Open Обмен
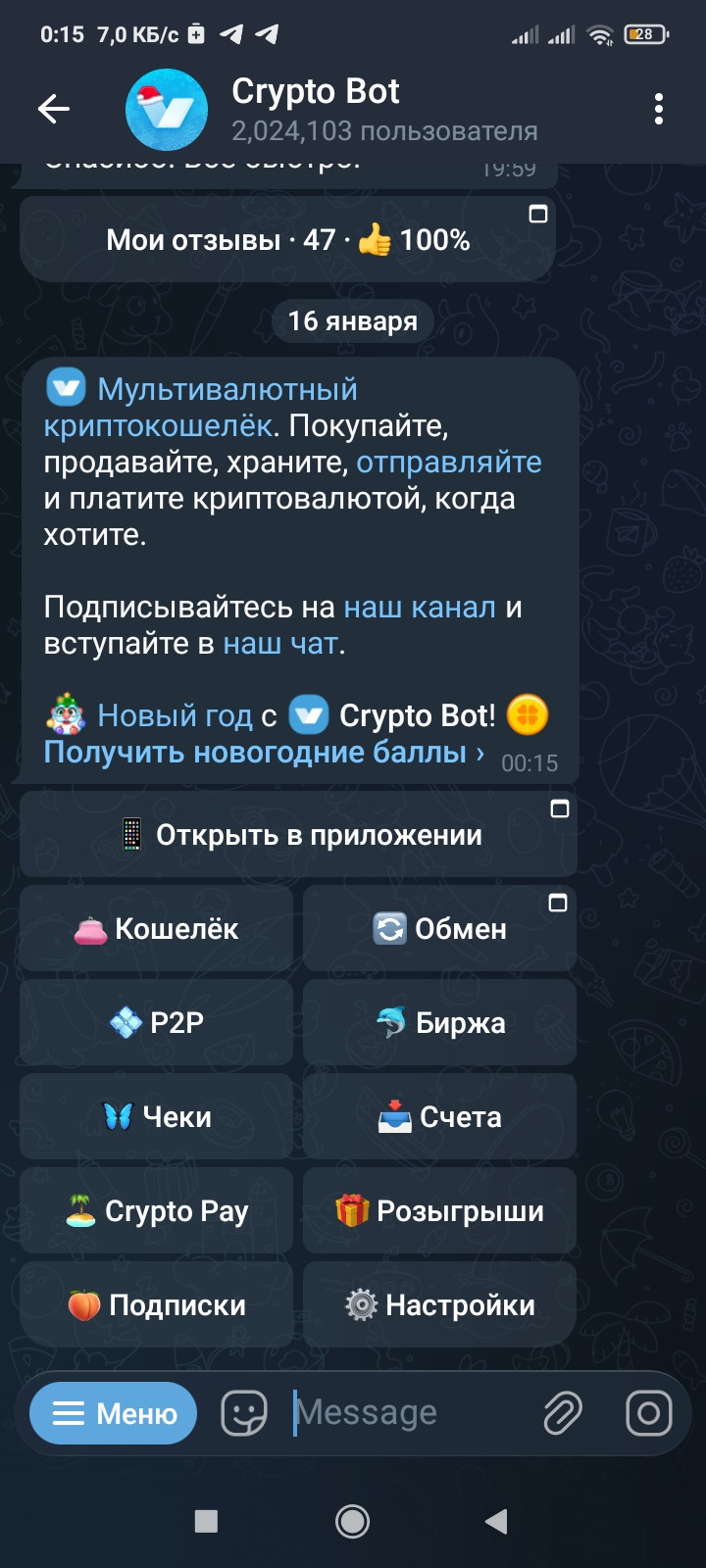Image resolution: width=706 pixels, height=1568 pixels. tap(439, 929)
